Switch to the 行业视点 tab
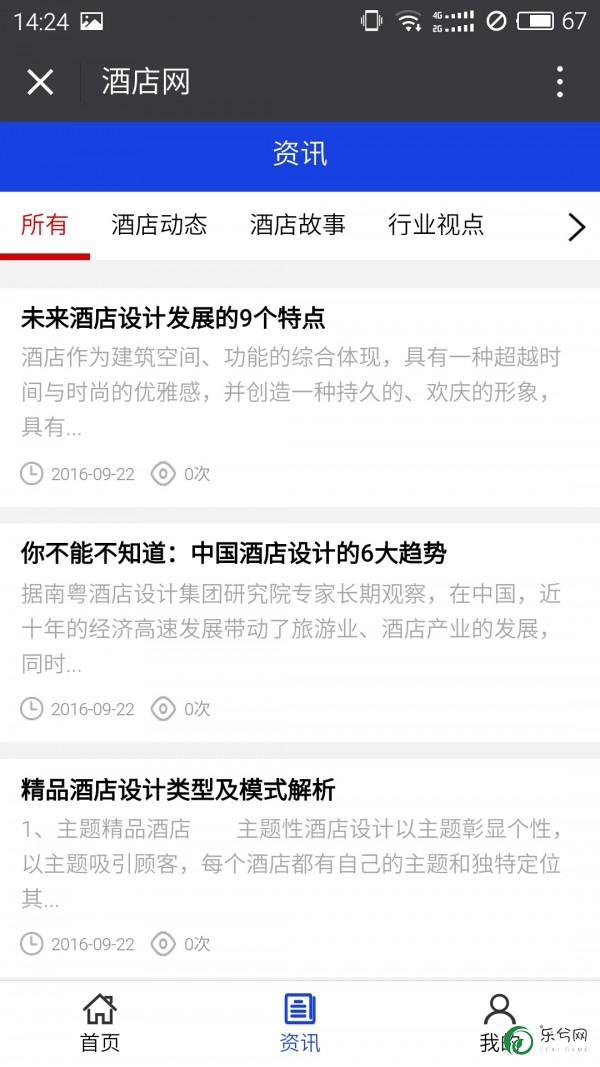600x1067 pixels. 436,225
